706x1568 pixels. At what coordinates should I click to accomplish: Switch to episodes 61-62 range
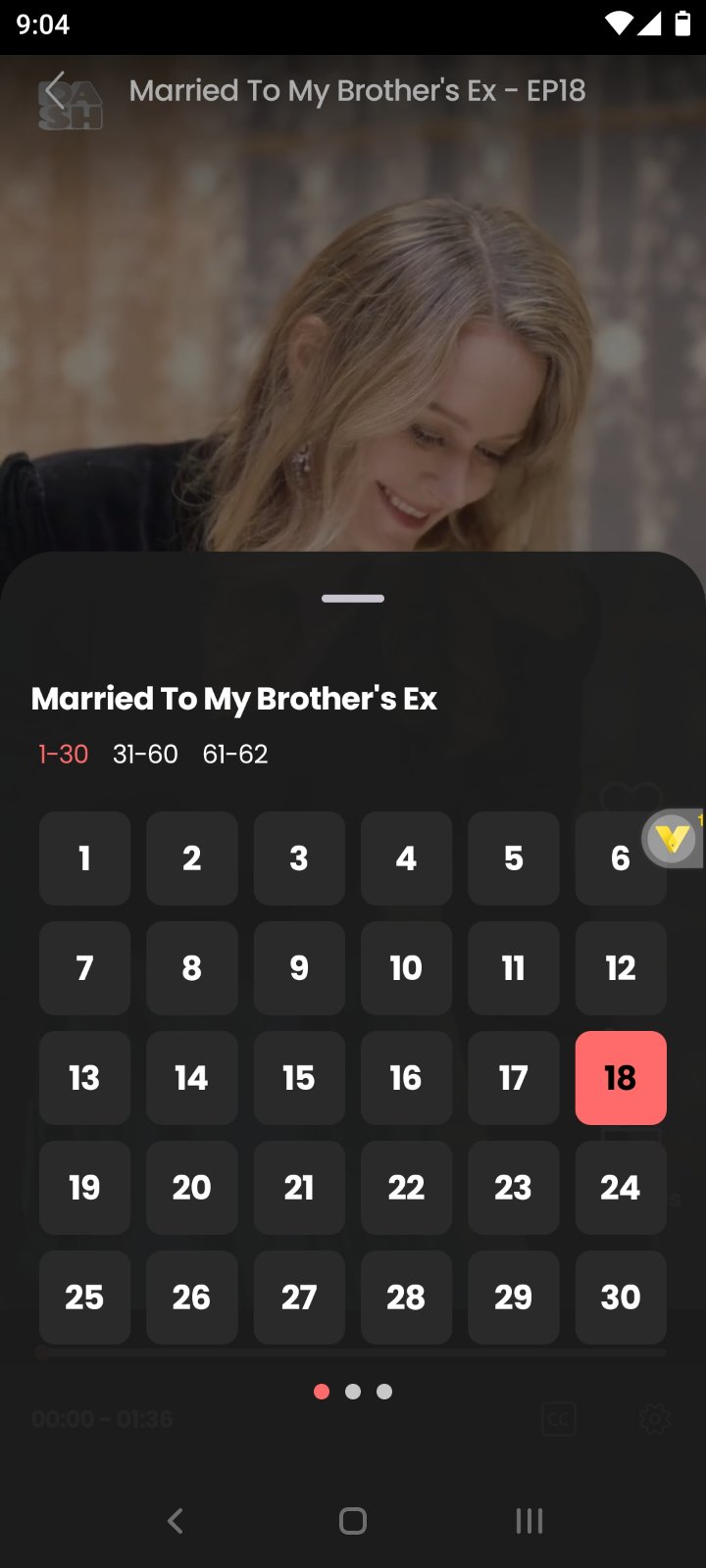(235, 754)
